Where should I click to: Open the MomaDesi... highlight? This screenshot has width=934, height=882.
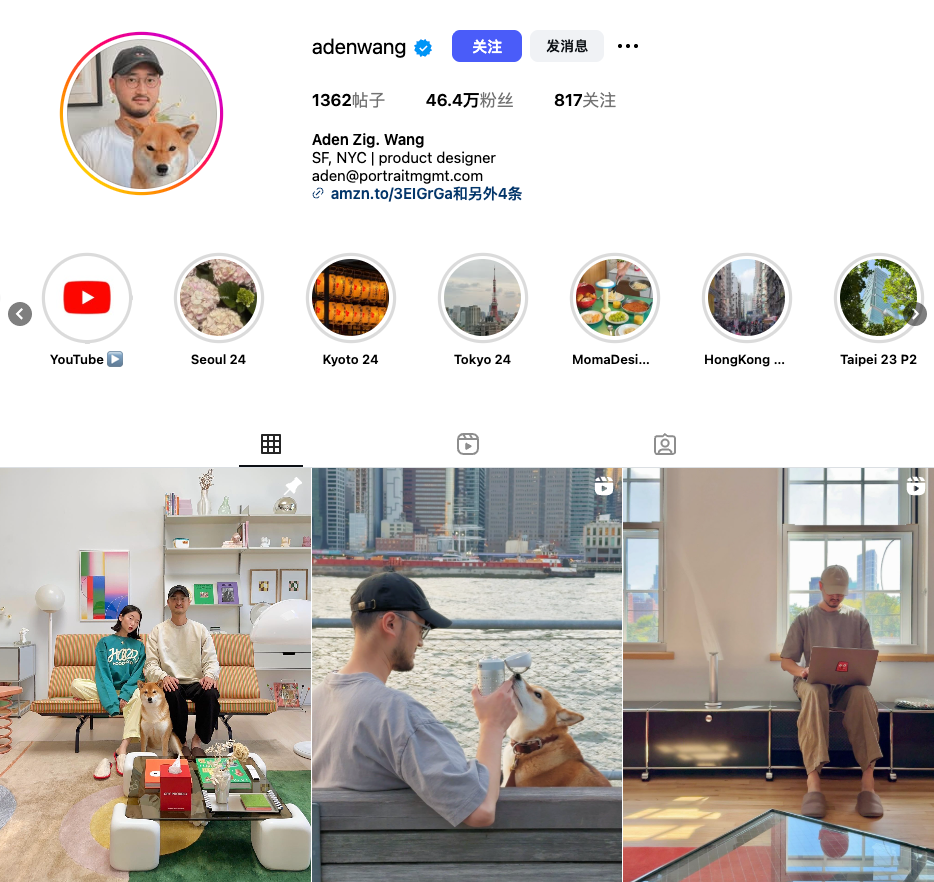pyautogui.click(x=614, y=298)
